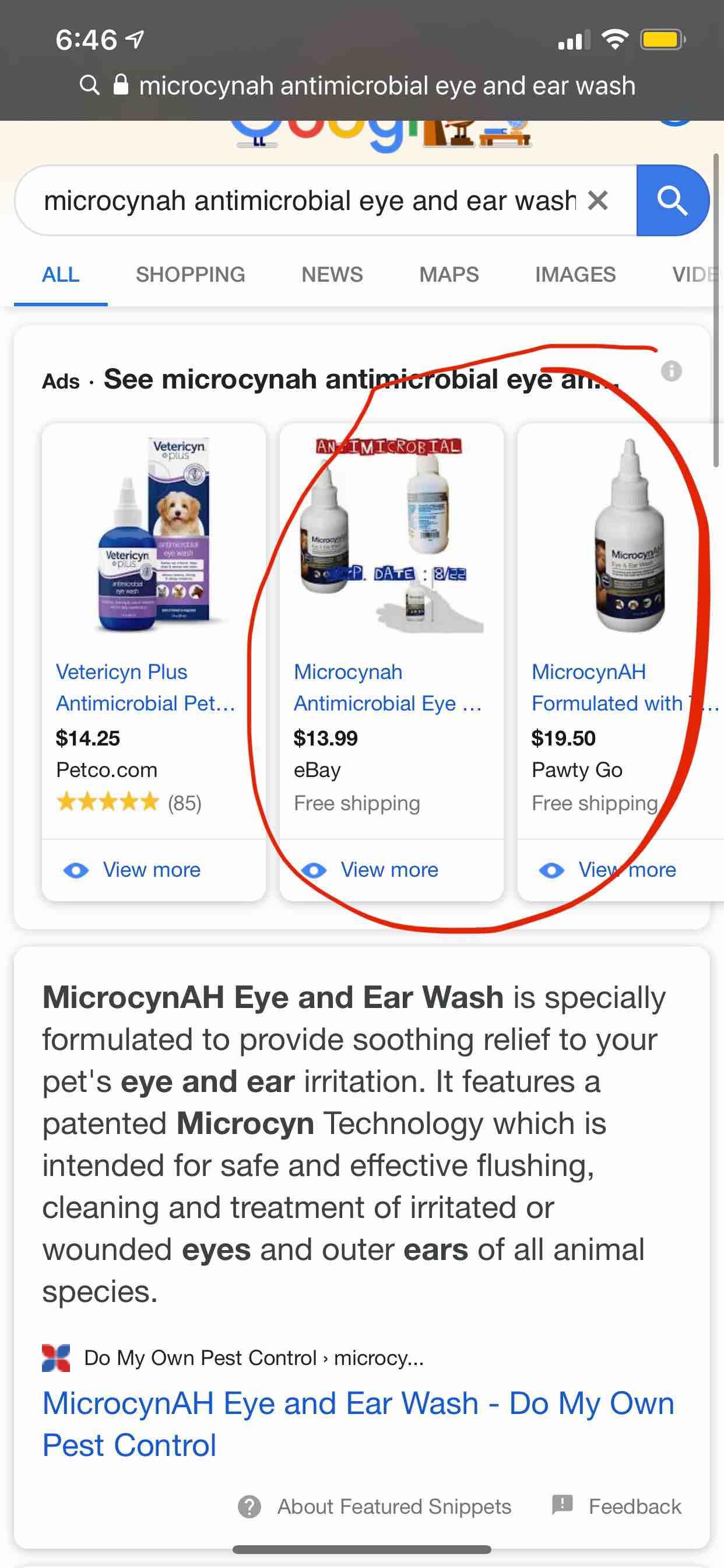This screenshot has height=1568, width=724.
Task: Tap the browser address bar
Action: pos(386,86)
